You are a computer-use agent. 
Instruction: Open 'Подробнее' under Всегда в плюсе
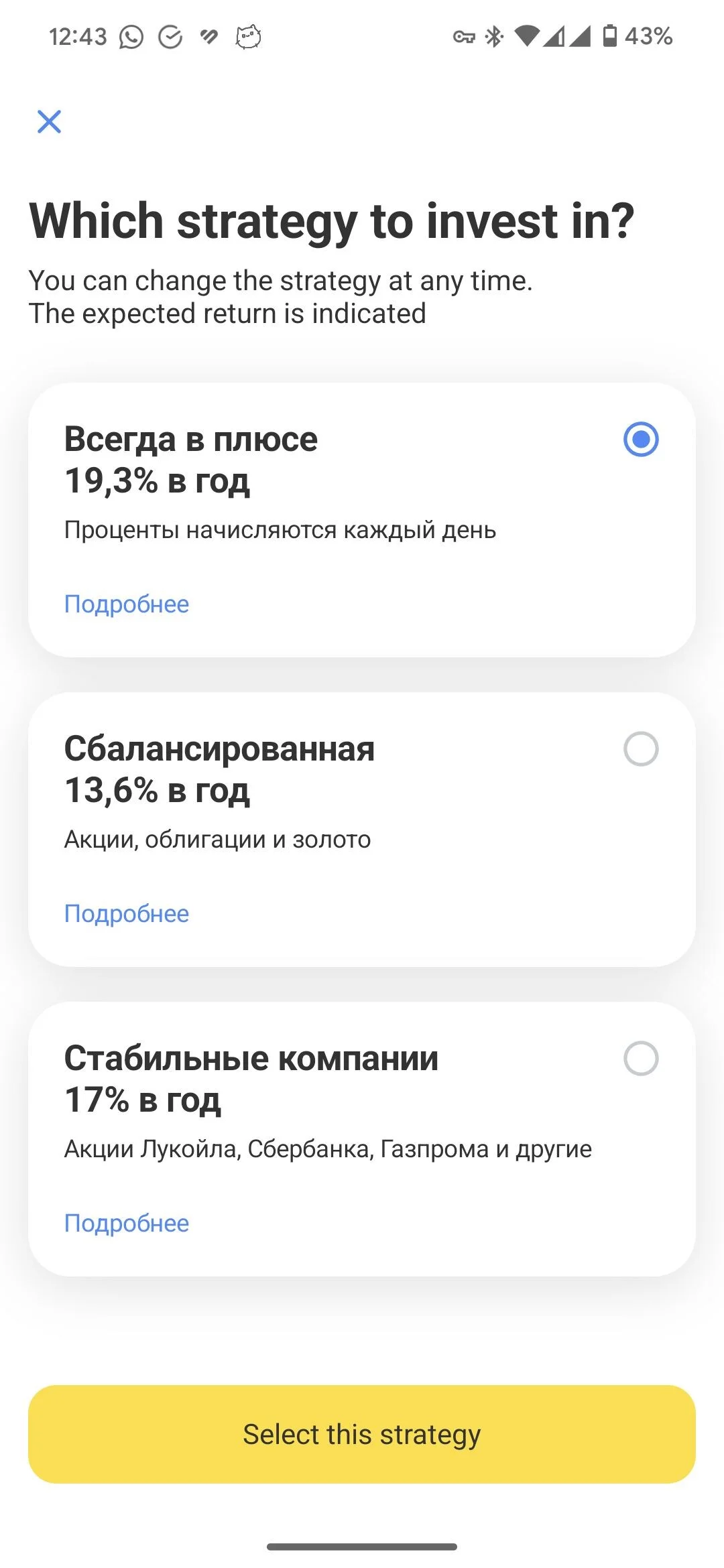tap(127, 604)
